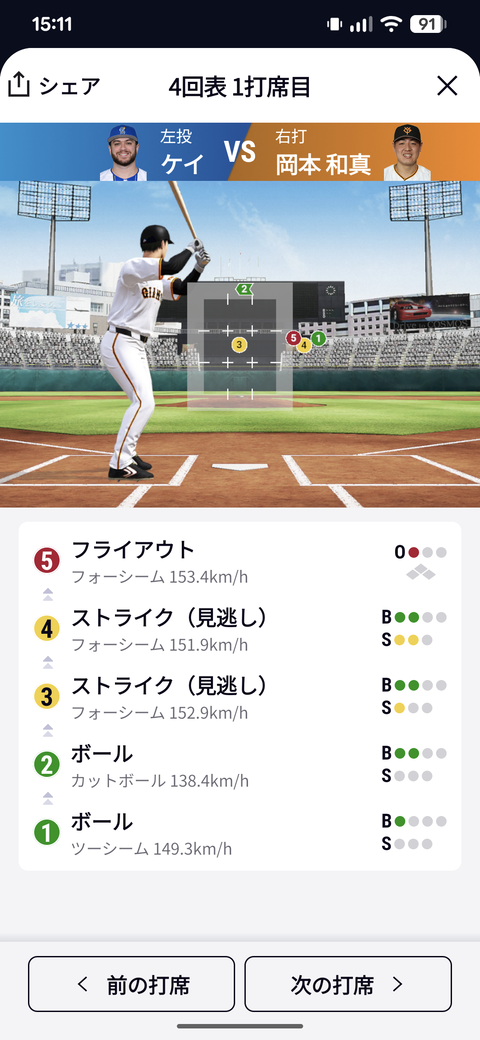This screenshot has height=1040, width=480.
Task: Share this at-bat with シェア
Action: point(54,86)
